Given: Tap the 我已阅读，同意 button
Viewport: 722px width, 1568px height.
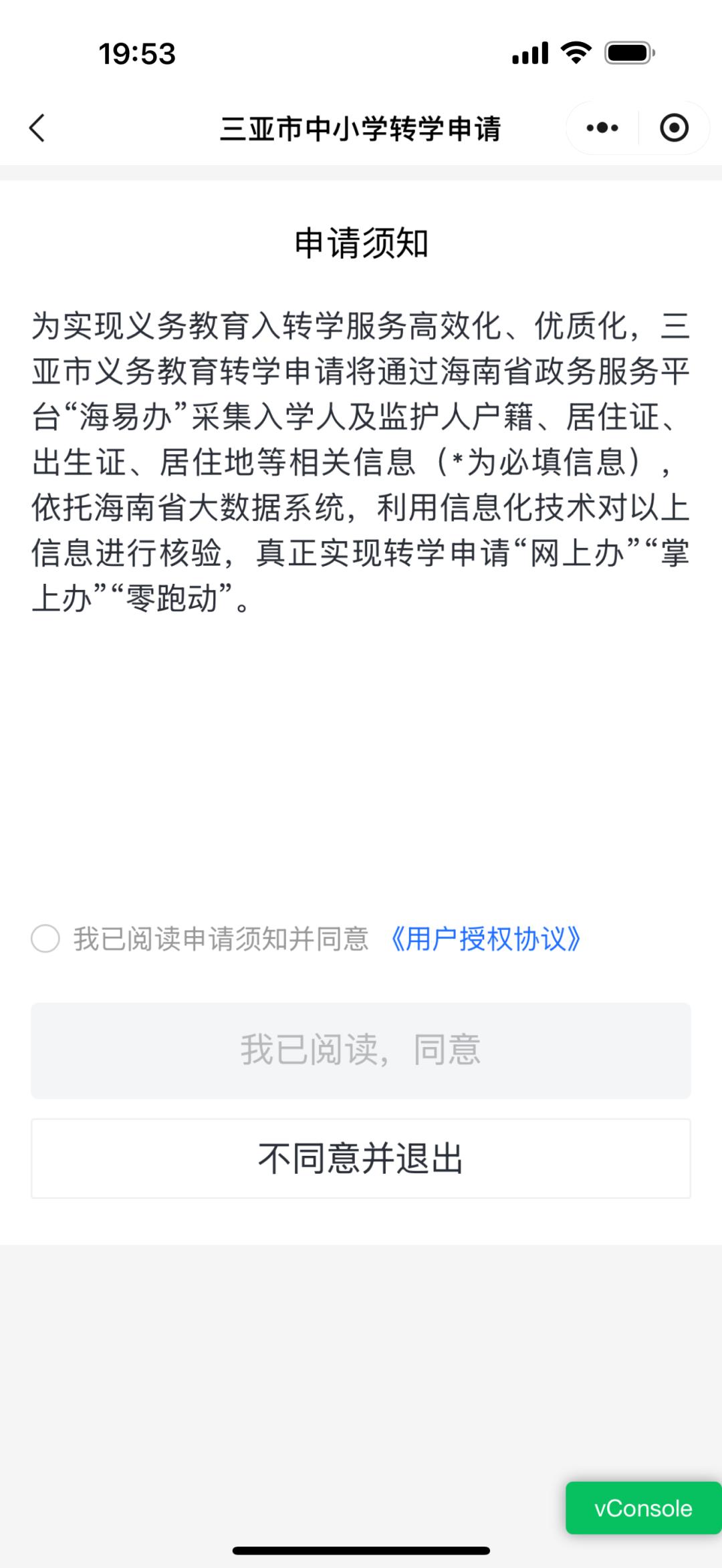Looking at the screenshot, I should click(x=361, y=1050).
